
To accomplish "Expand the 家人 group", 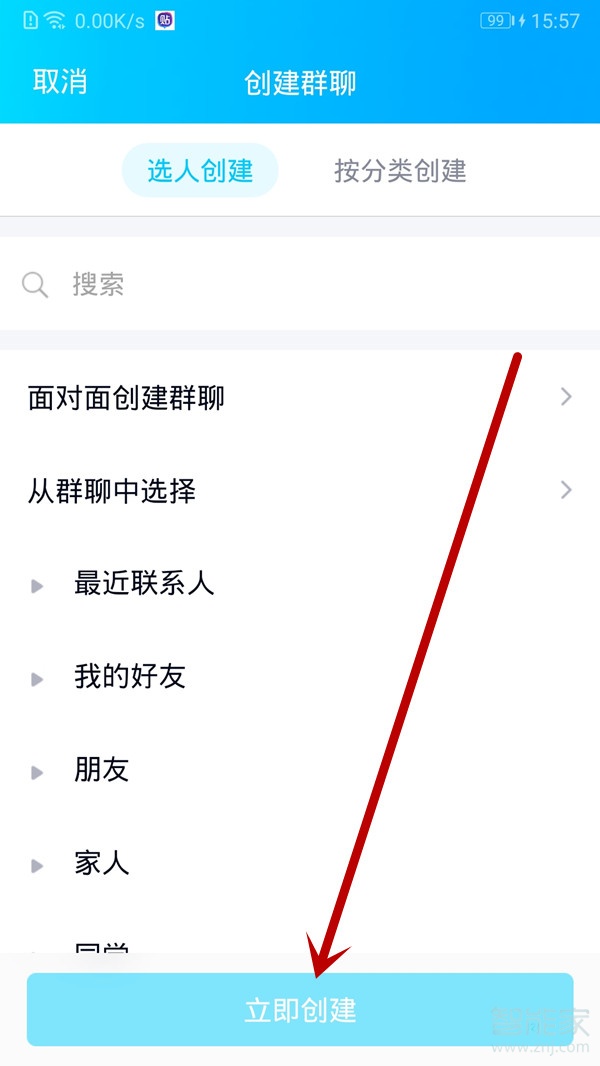I will tap(102, 863).
